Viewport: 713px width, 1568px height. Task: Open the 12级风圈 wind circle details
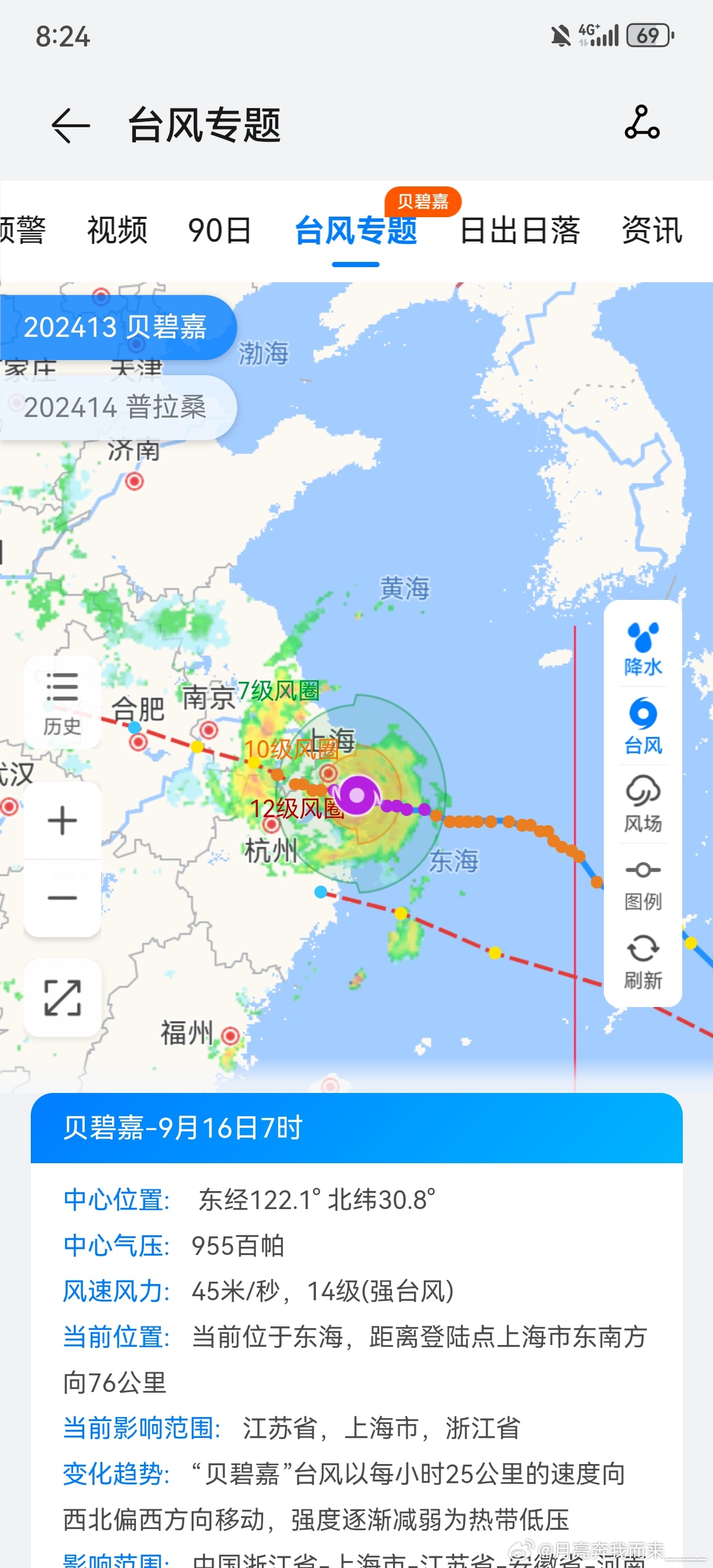(x=298, y=810)
